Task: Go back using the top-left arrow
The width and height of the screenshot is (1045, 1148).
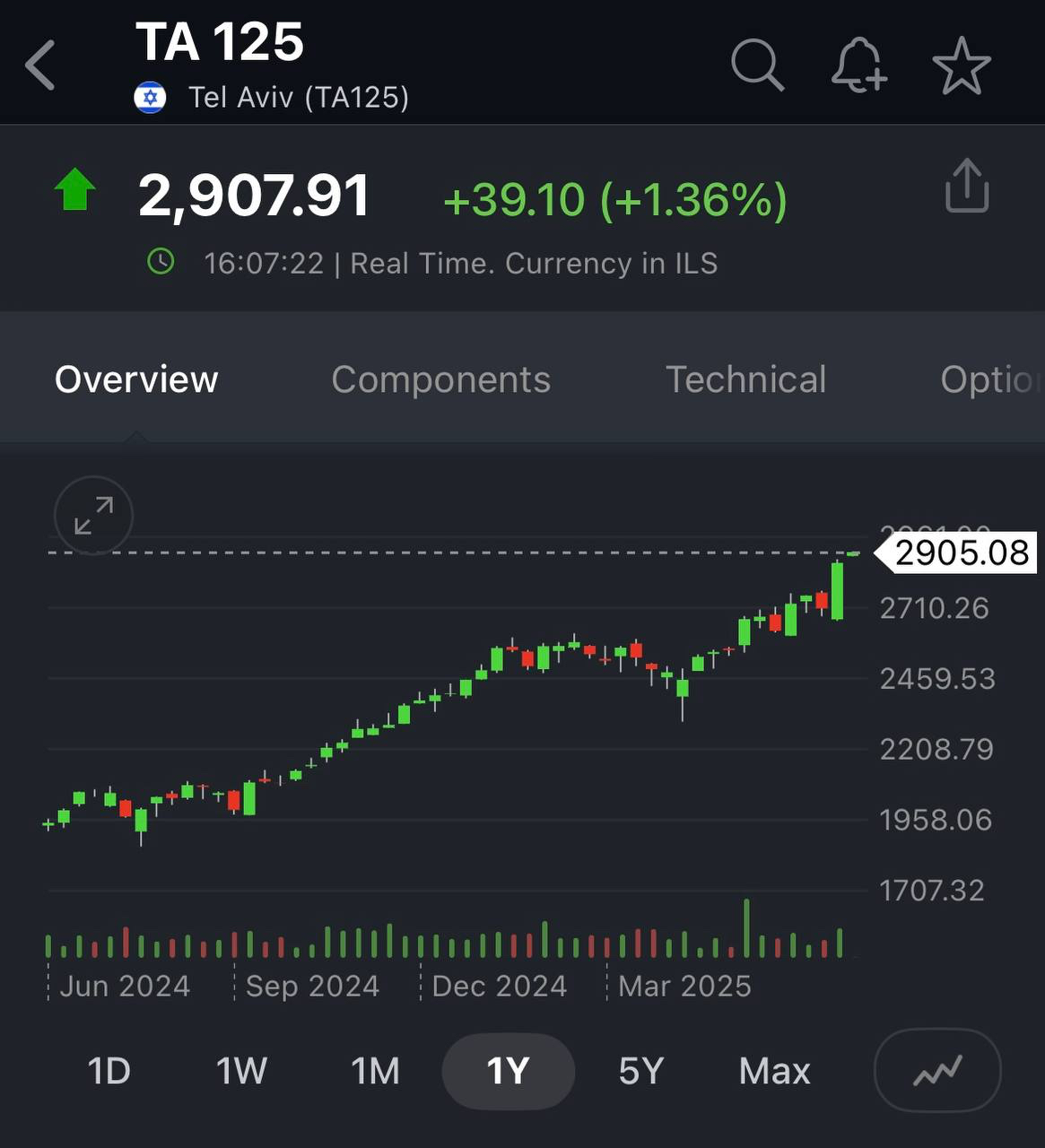Action: point(40,65)
